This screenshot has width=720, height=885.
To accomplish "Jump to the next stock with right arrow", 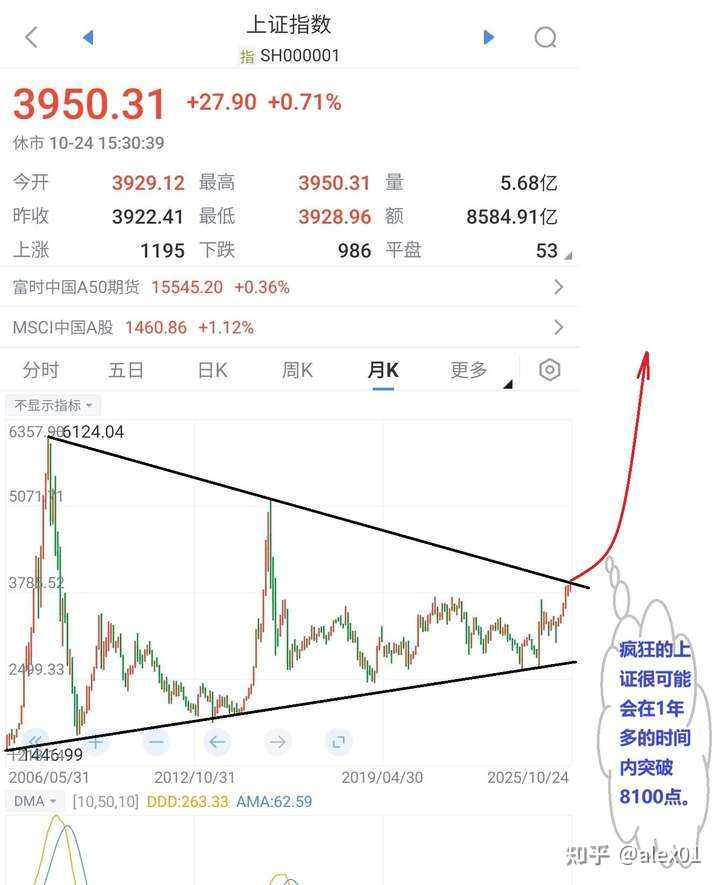I will point(489,38).
